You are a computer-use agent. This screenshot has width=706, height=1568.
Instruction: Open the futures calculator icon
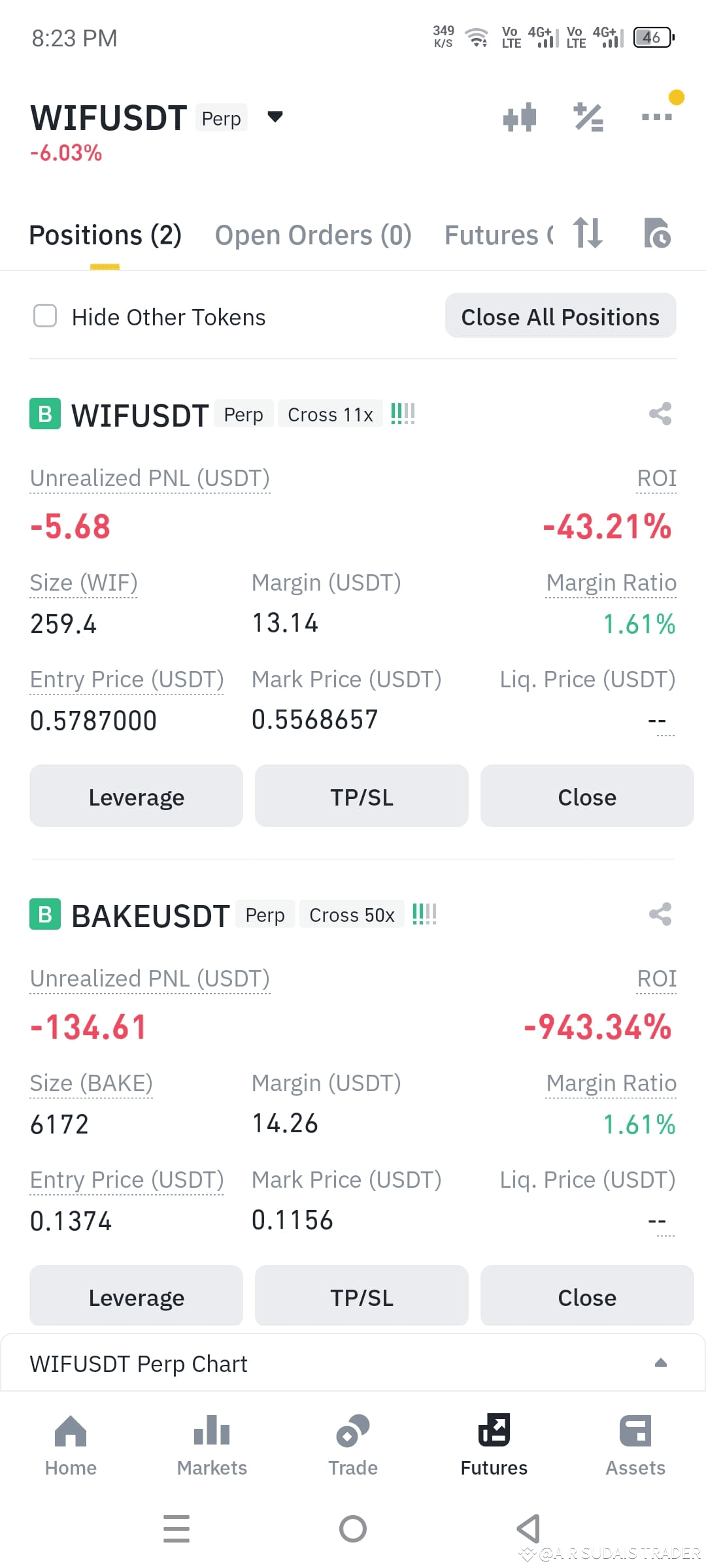click(x=587, y=118)
